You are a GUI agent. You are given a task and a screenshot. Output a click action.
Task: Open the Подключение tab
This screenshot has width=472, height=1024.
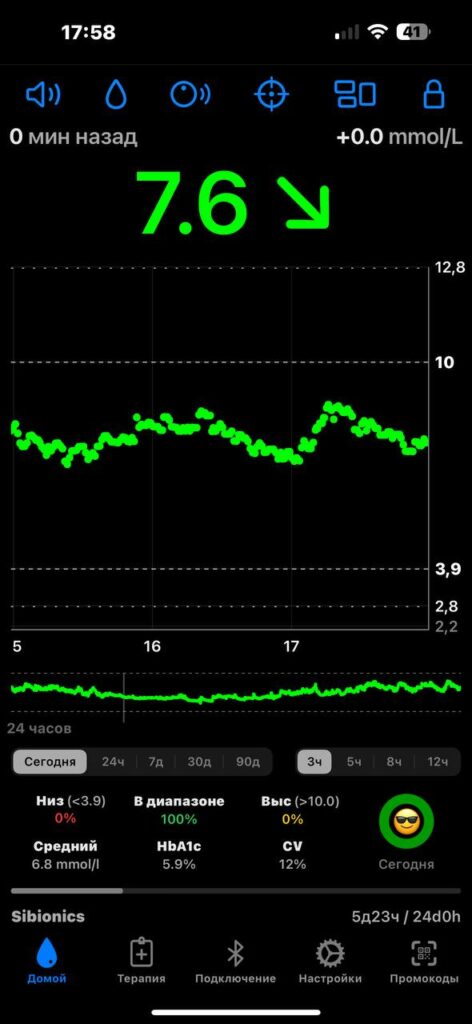235,961
